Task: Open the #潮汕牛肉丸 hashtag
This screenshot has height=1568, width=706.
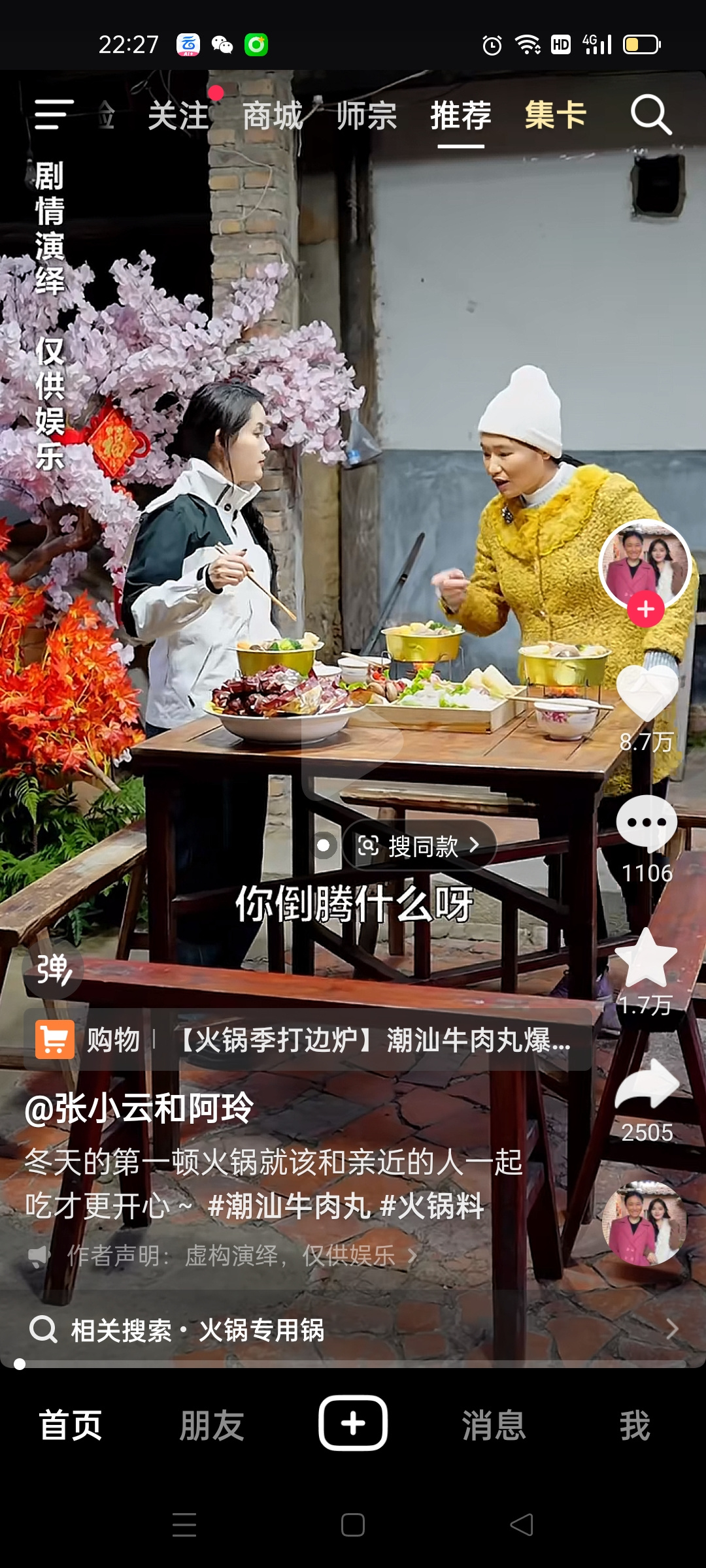Action: 289,1206
